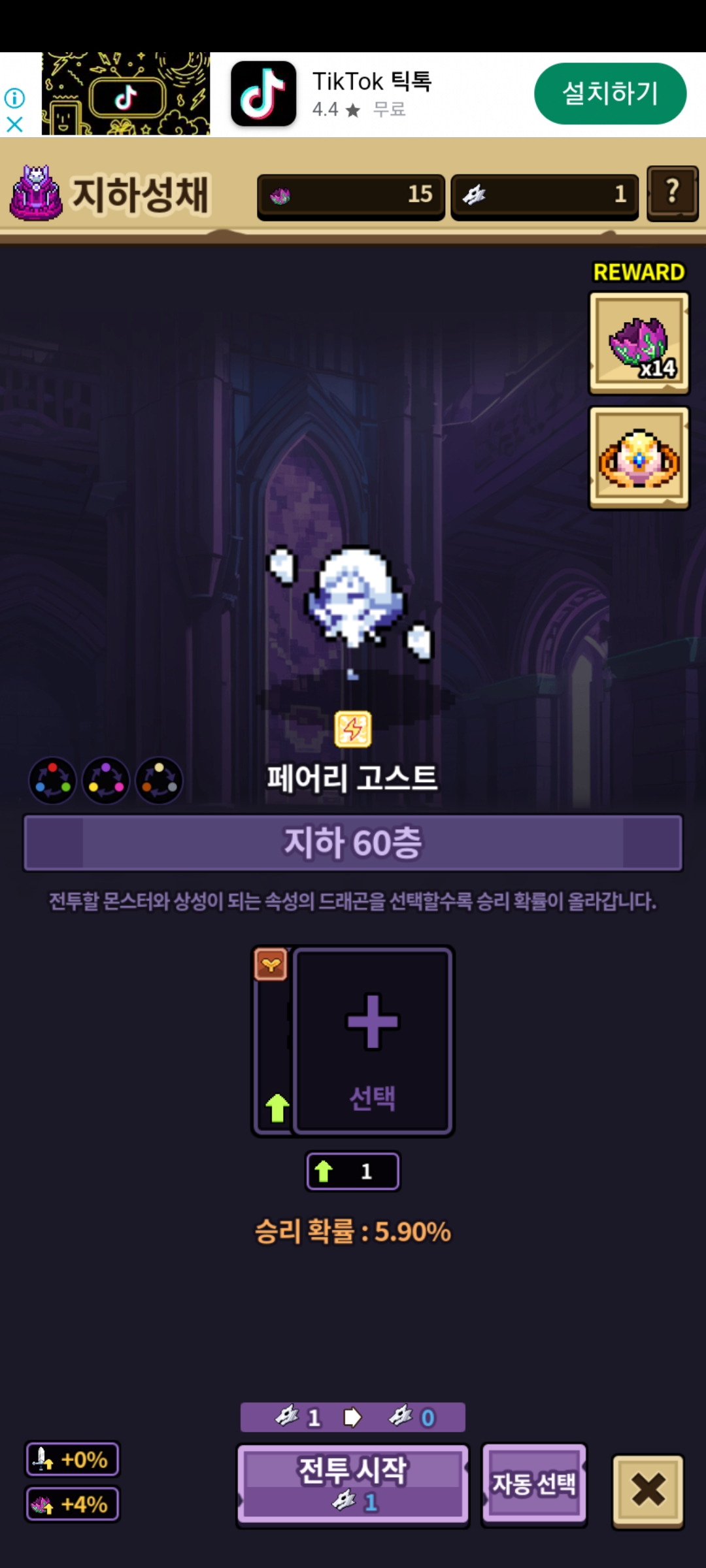706x1568 pixels.
Task: View the egg reward item
Action: [639, 457]
